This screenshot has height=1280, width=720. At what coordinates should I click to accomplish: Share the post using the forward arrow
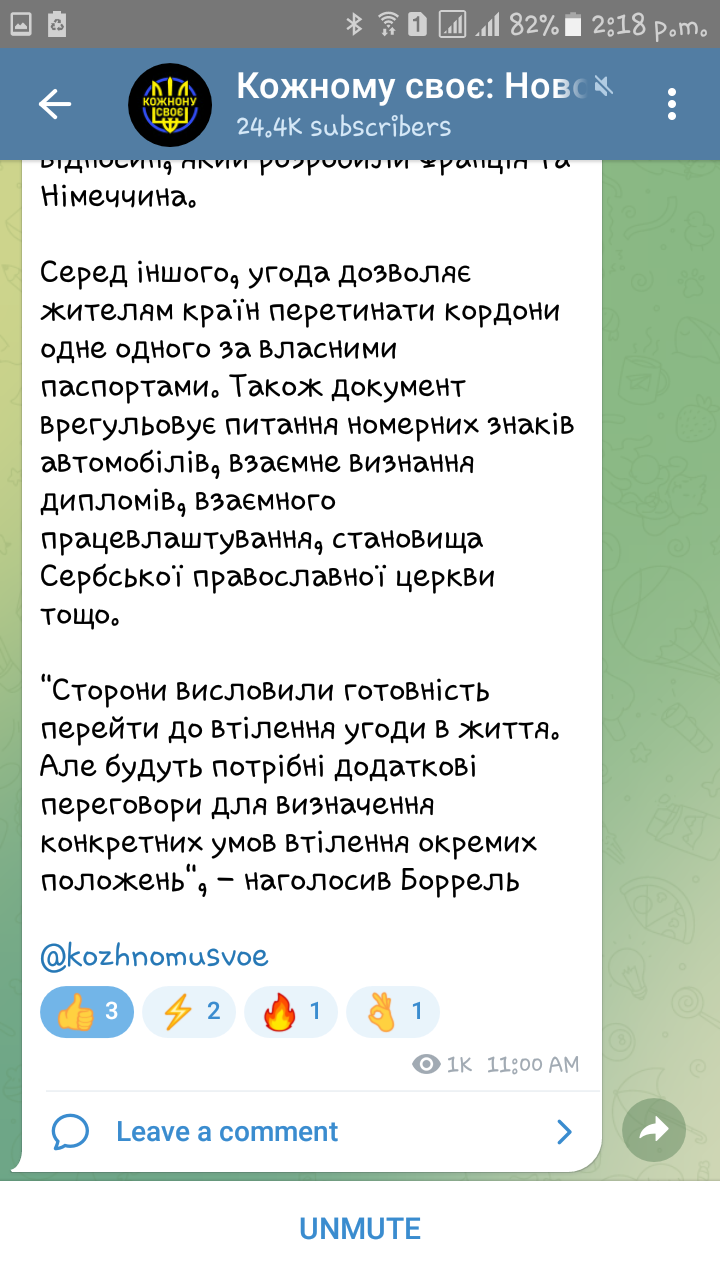coord(654,1130)
